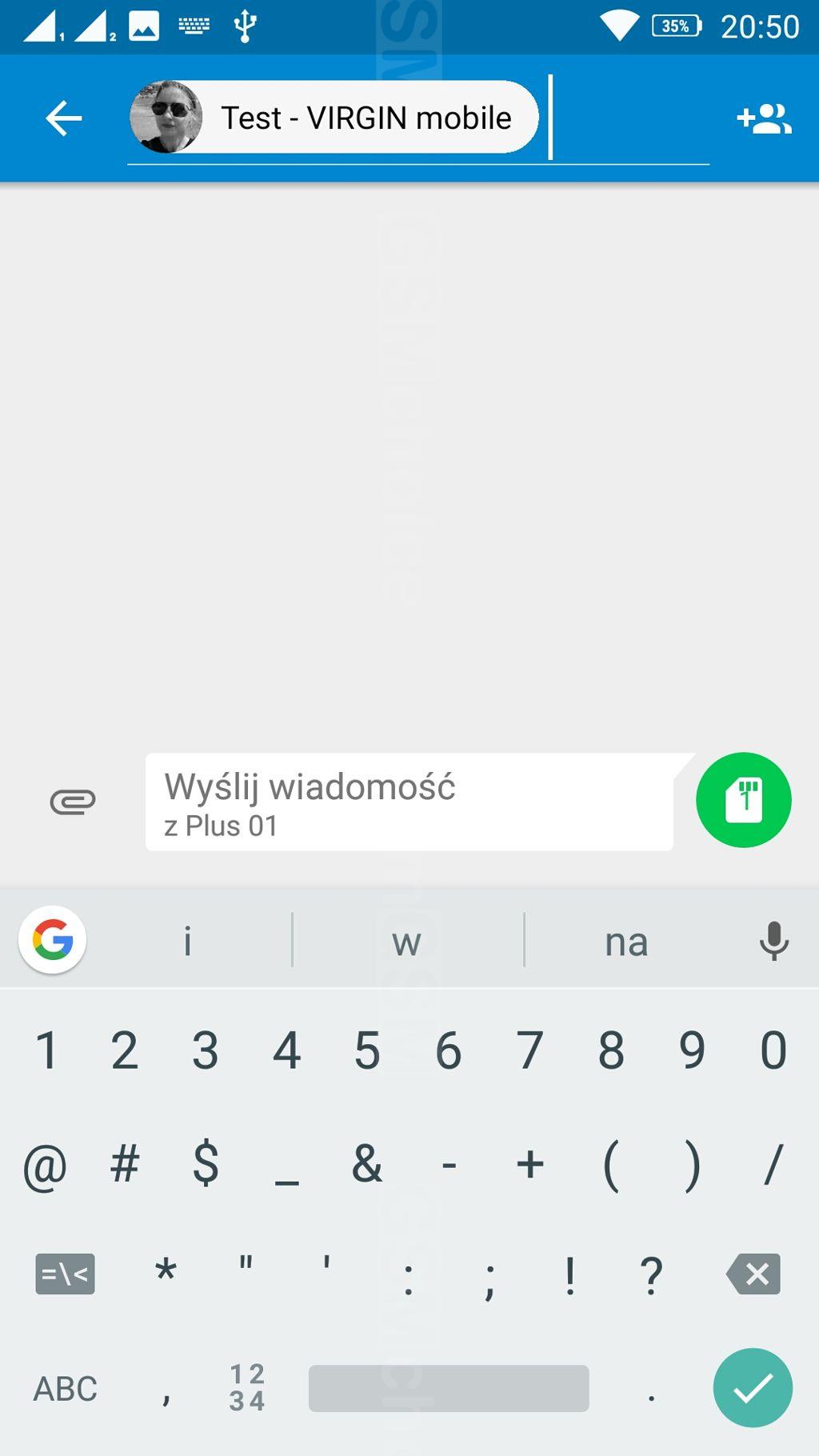Switch to the 1234 numeric keypad

click(247, 1388)
